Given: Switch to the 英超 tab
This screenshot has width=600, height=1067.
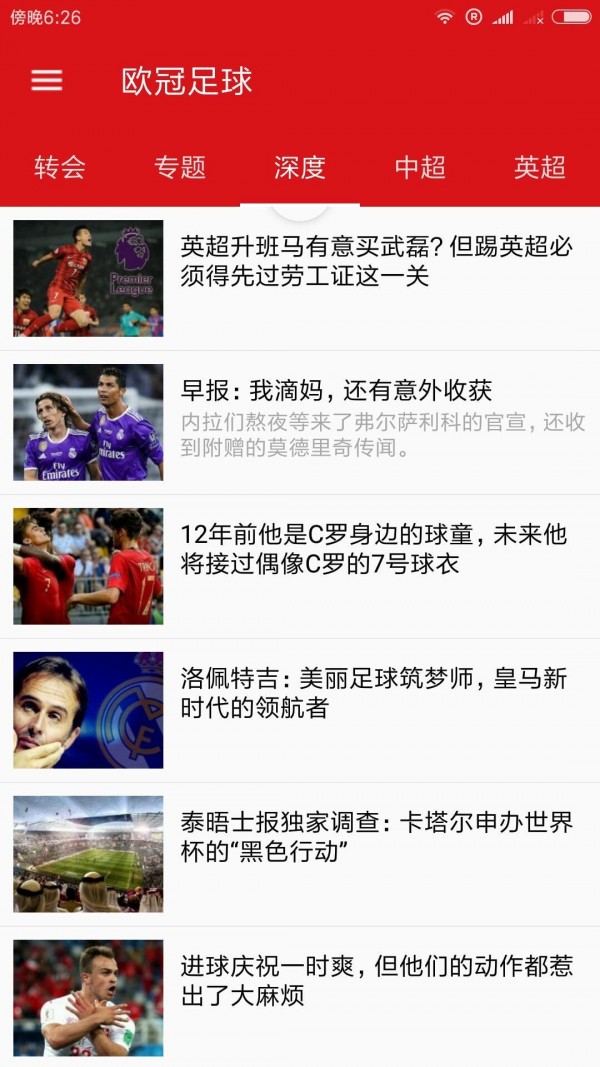Looking at the screenshot, I should click(540, 167).
